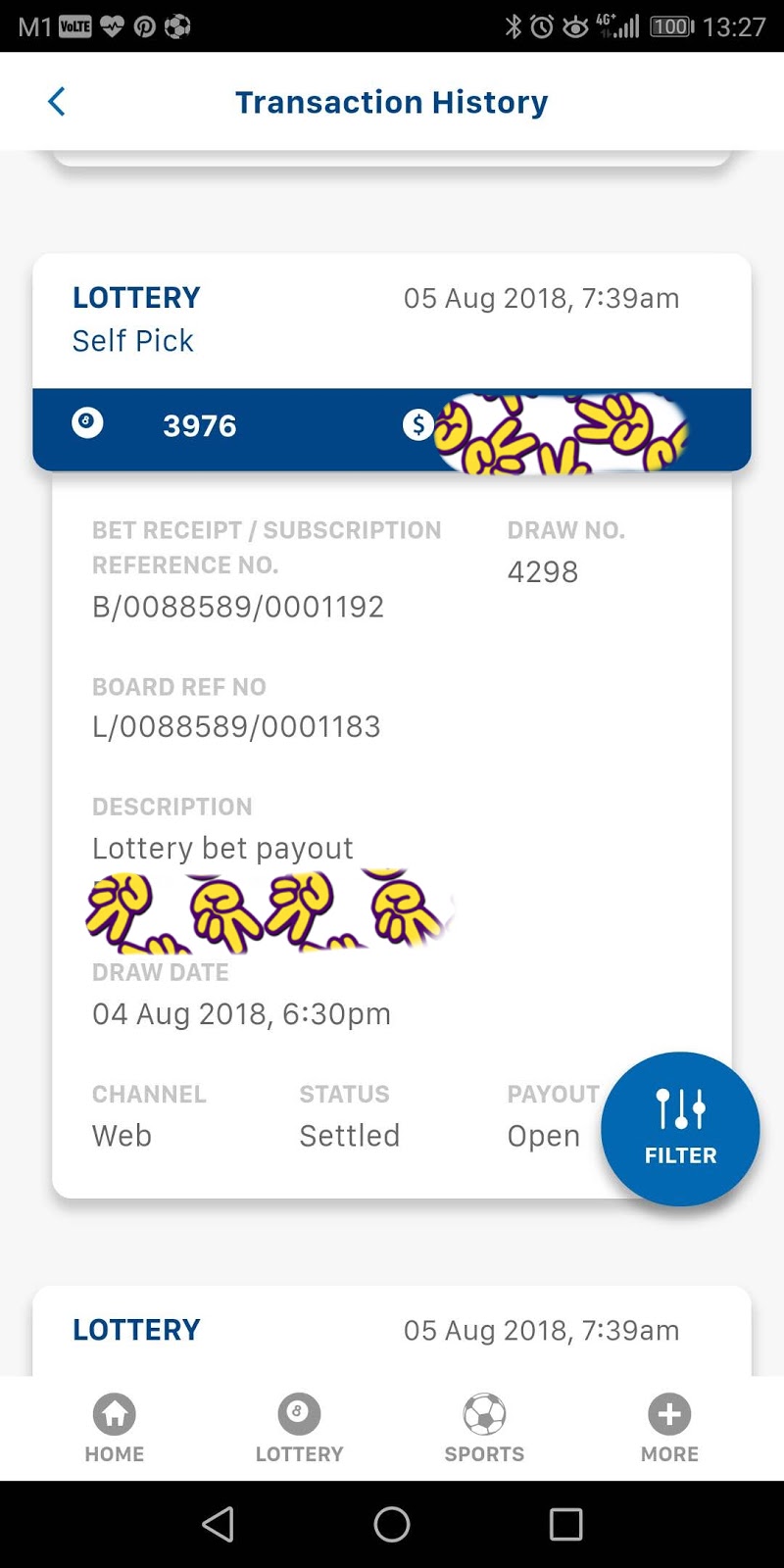The height and width of the screenshot is (1568, 784).
Task: Open the More tab
Action: (669, 1428)
